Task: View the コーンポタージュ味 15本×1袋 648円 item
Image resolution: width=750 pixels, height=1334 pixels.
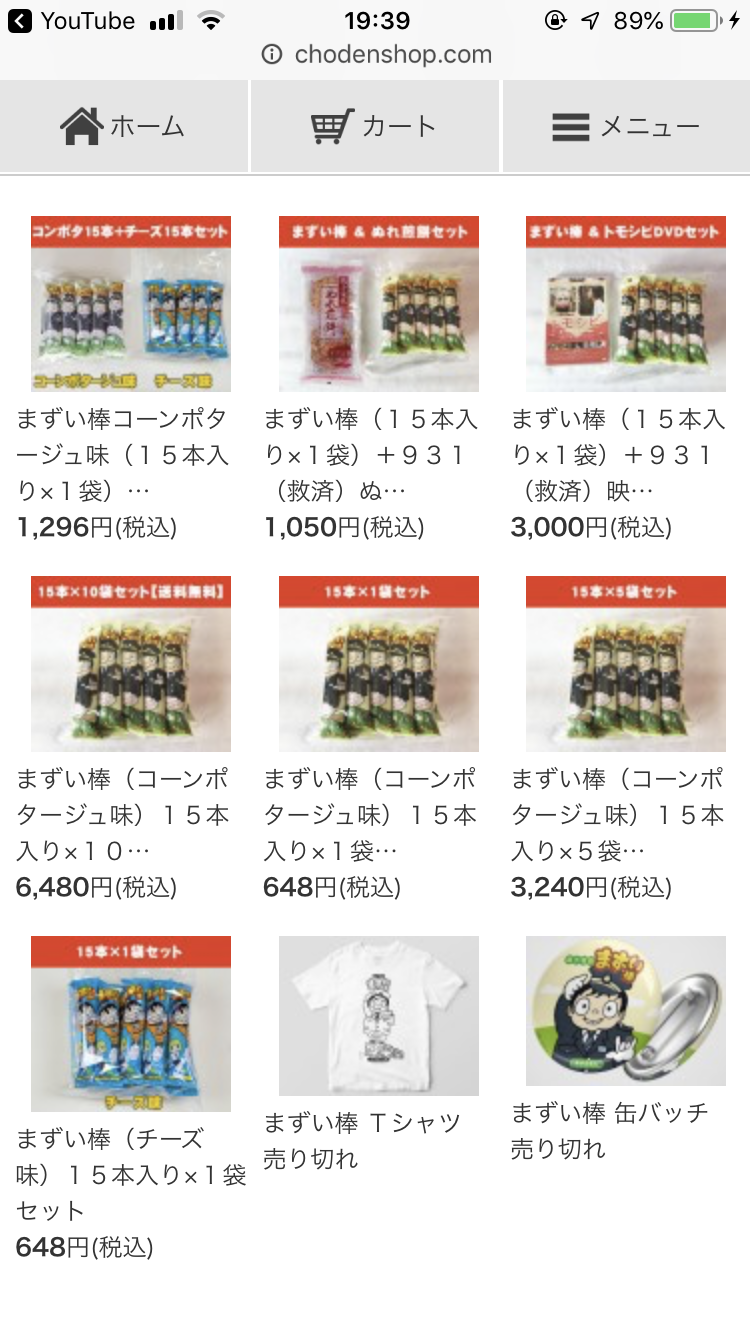Action: [378, 664]
